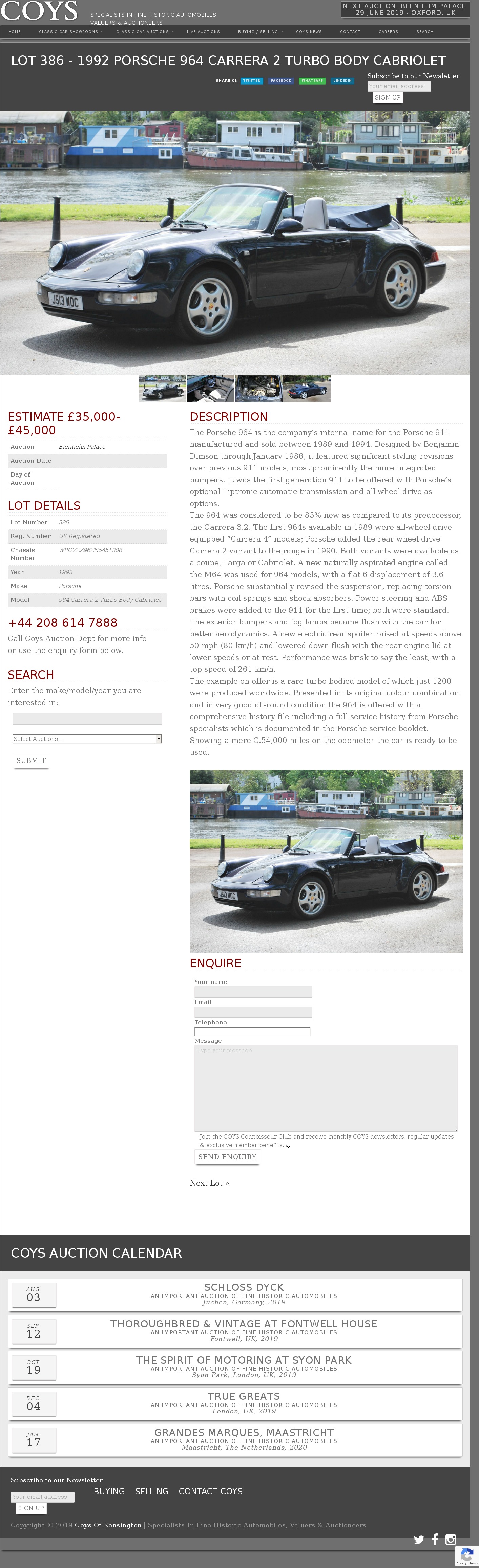View the engine bay thumbnail
Screen dimensions: 479x1568
click(x=259, y=389)
